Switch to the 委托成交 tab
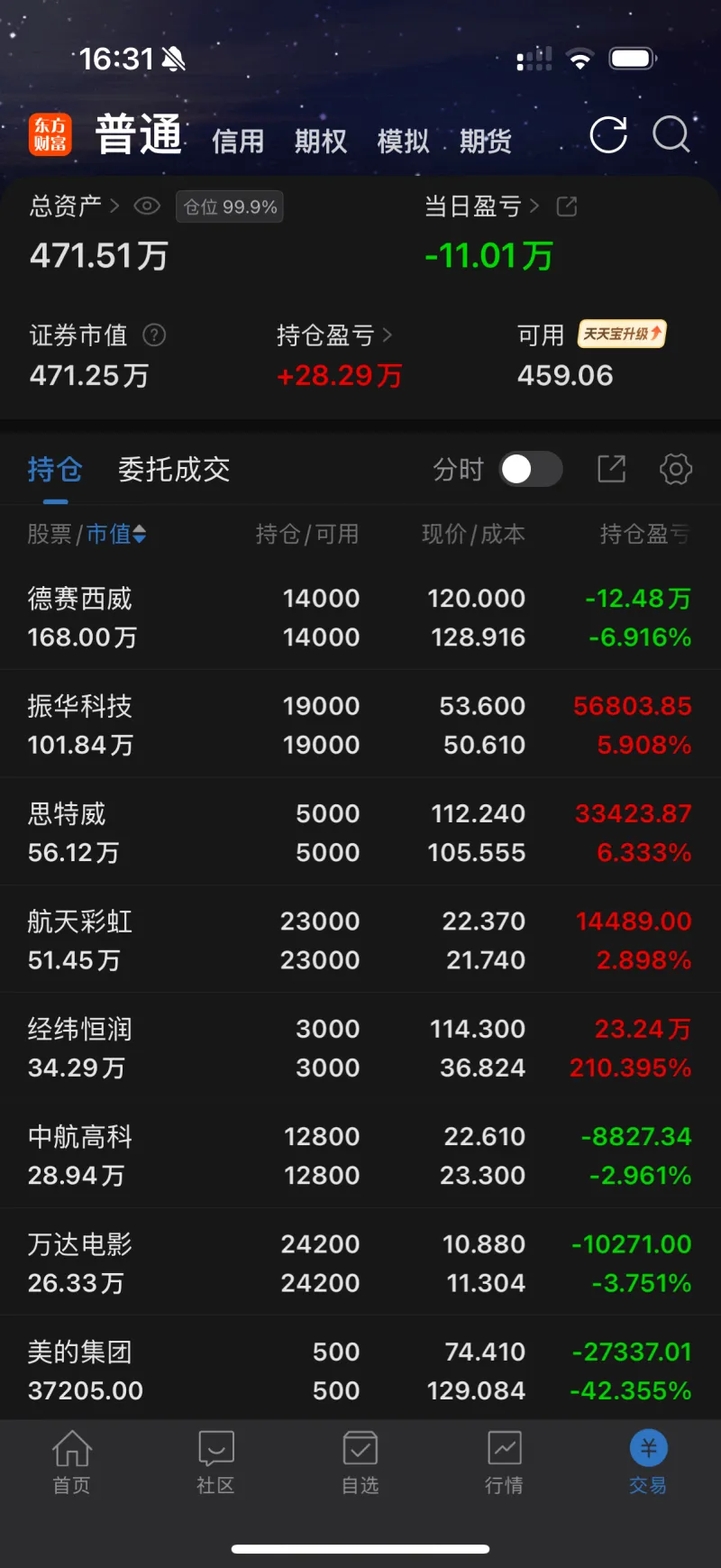This screenshot has width=721, height=1568. pyautogui.click(x=174, y=469)
